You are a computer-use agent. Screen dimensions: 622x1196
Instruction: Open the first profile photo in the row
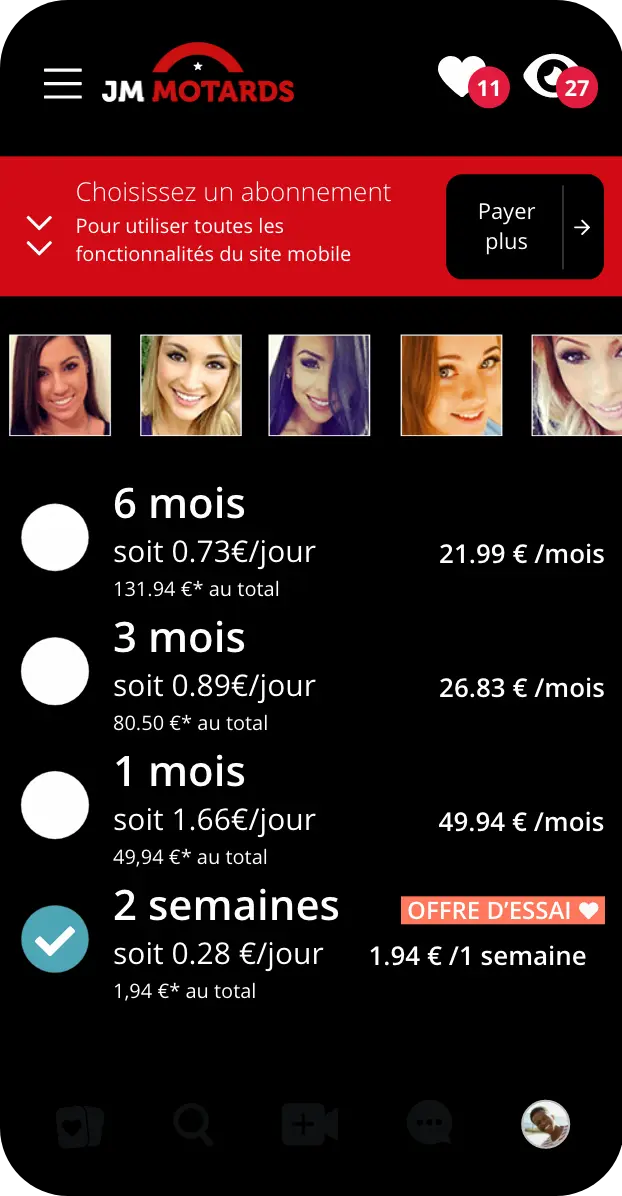(x=60, y=385)
